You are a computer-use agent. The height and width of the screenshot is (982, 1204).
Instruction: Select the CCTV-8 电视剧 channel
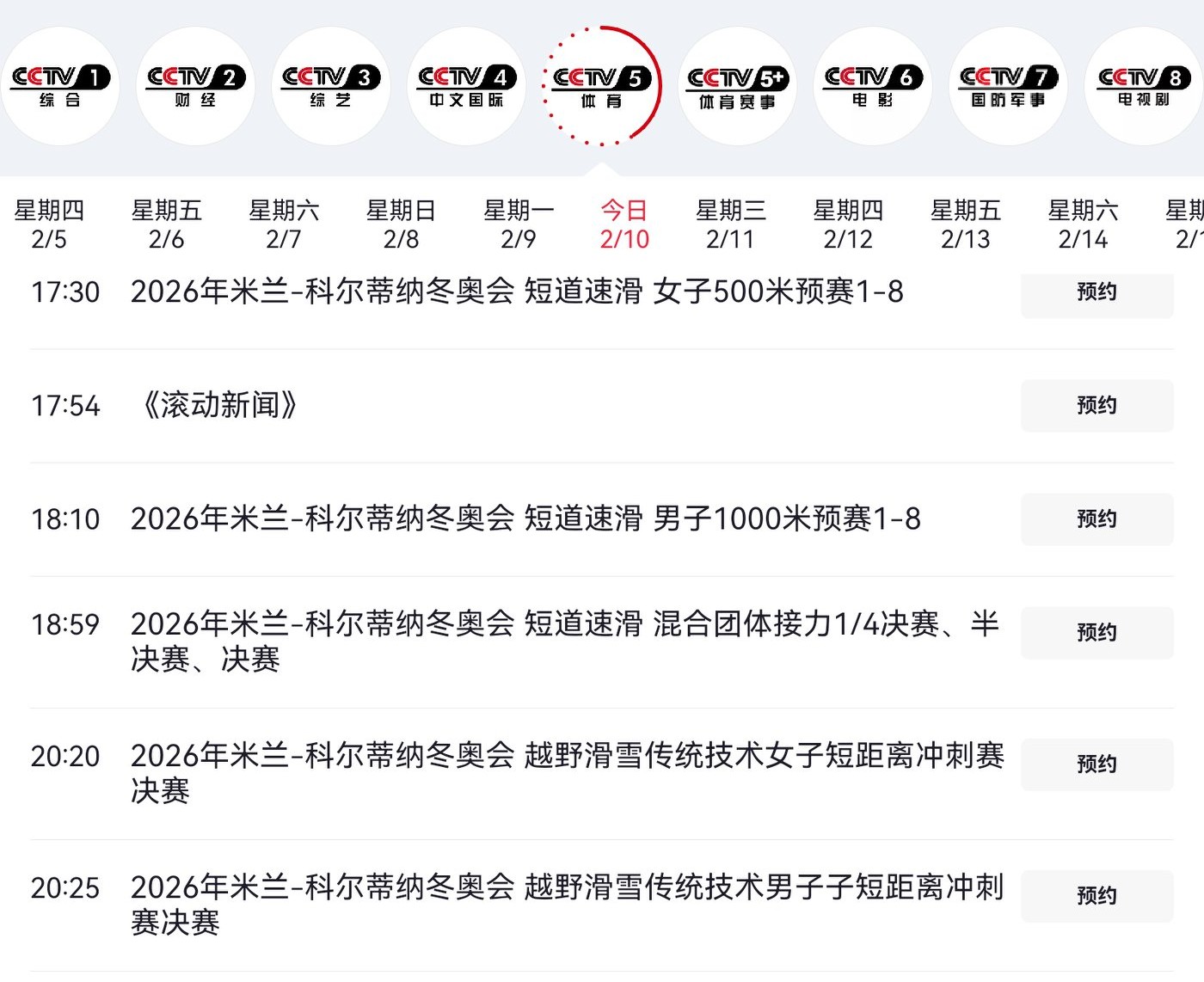click(x=1144, y=86)
